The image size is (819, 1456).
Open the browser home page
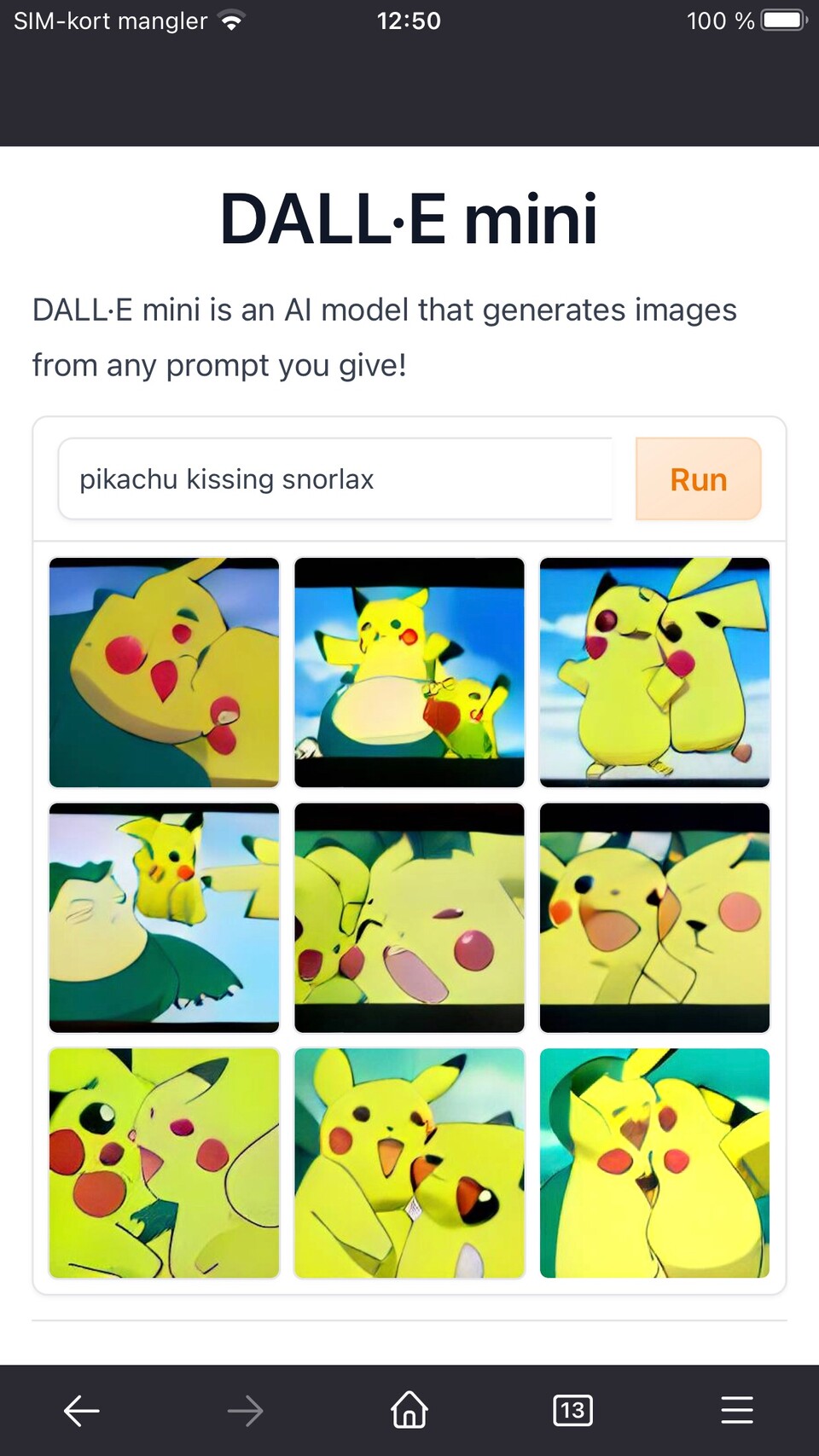[x=409, y=1409]
